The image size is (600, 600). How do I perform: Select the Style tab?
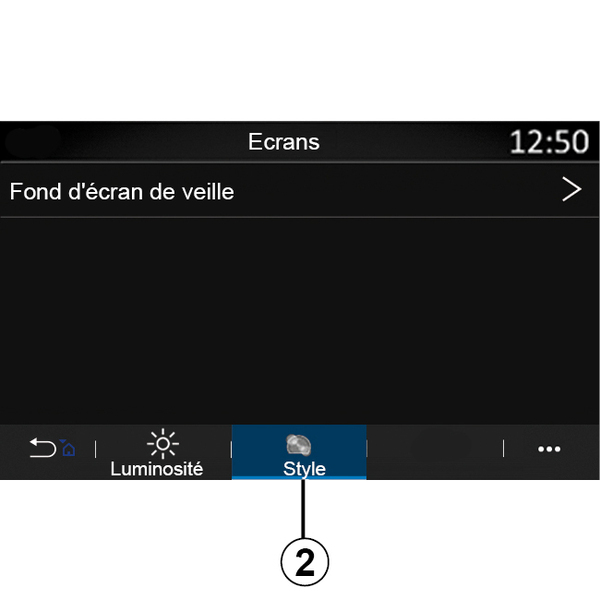[299, 452]
